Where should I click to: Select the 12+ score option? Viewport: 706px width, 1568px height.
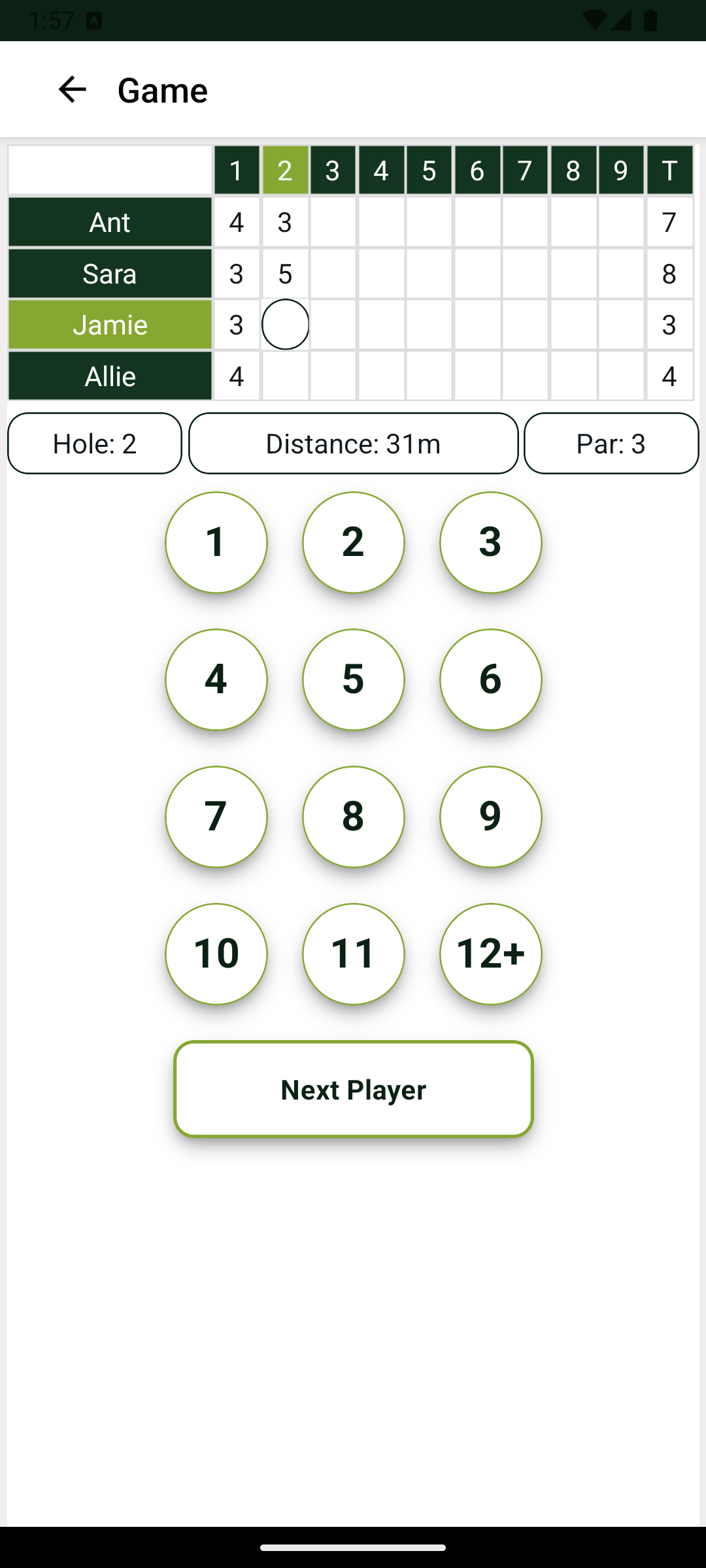[x=491, y=954]
